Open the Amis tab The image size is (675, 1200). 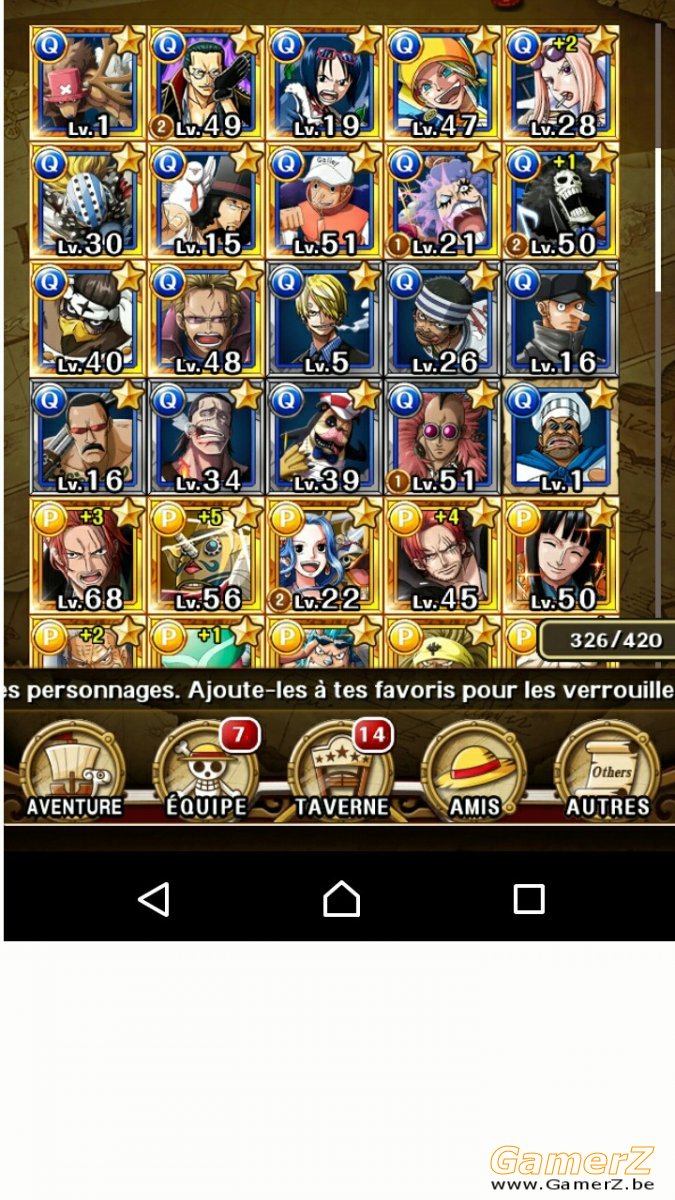pyautogui.click(x=474, y=768)
